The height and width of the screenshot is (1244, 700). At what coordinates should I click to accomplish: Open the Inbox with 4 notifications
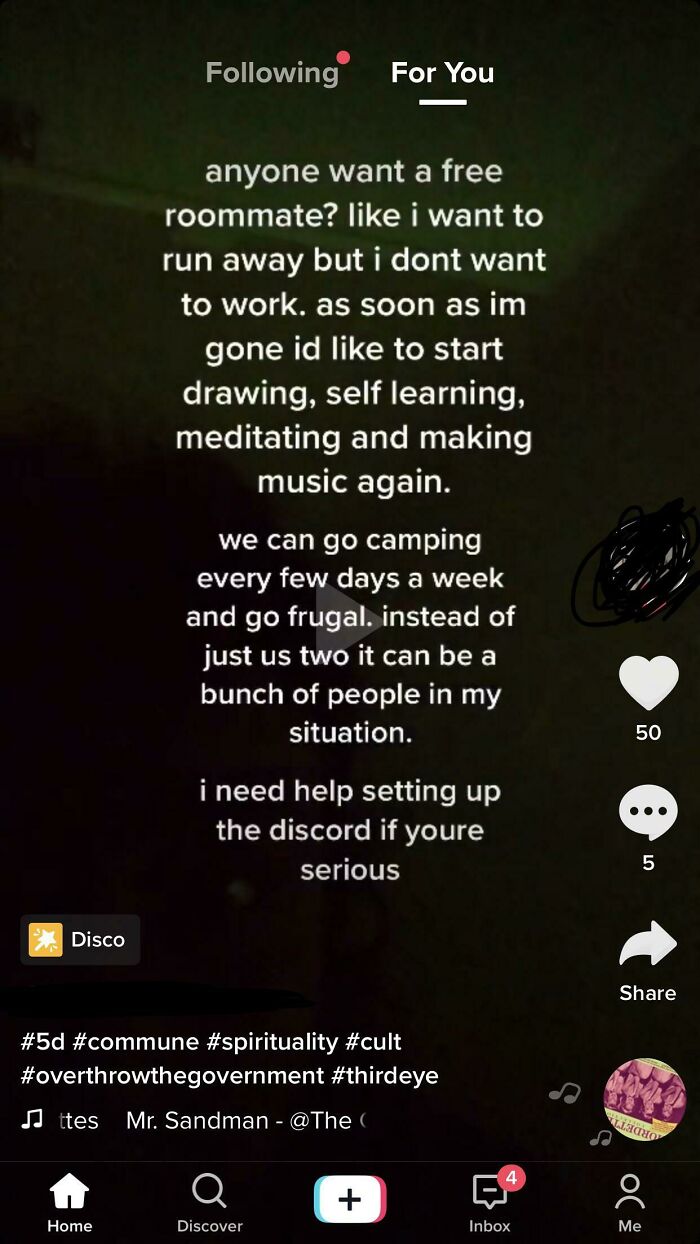490,1203
